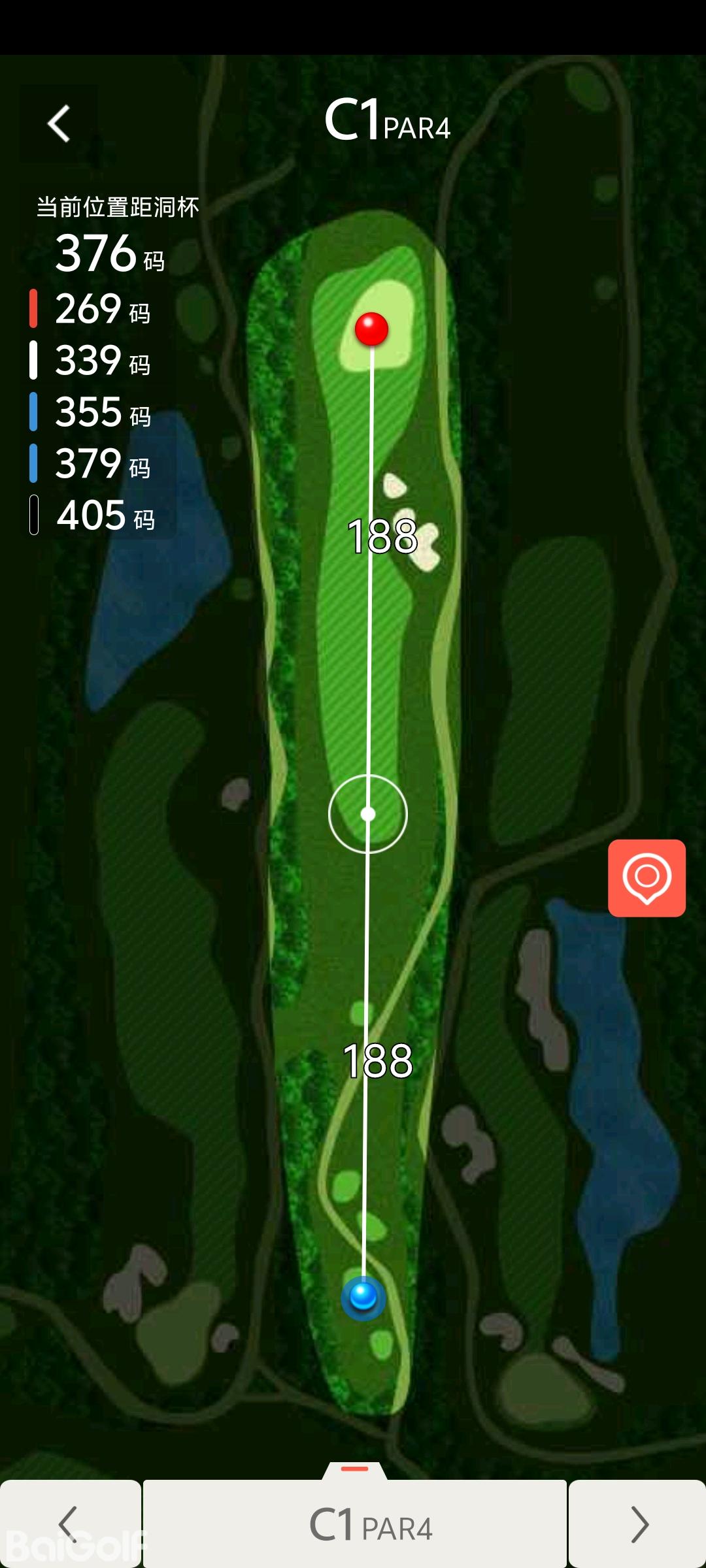Tap the red location pin button
The height and width of the screenshot is (1568, 706).
point(647,877)
